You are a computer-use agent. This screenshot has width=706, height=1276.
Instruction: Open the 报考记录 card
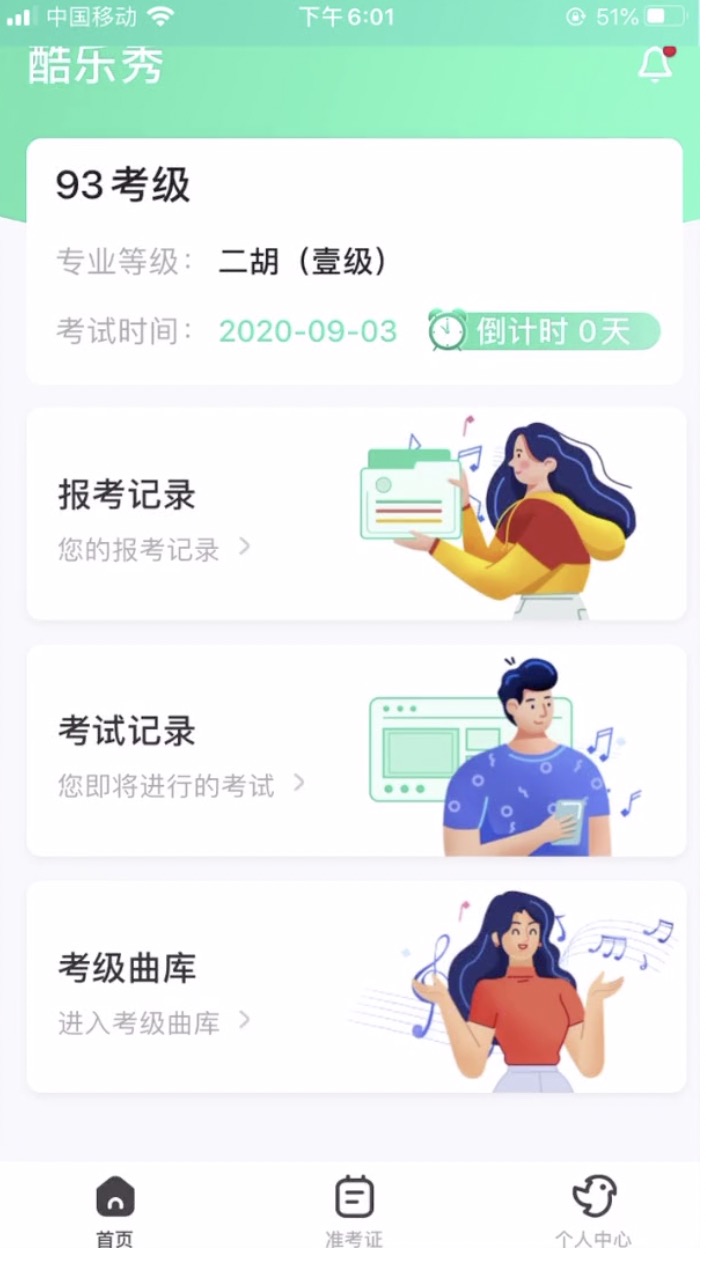[x=354, y=514]
